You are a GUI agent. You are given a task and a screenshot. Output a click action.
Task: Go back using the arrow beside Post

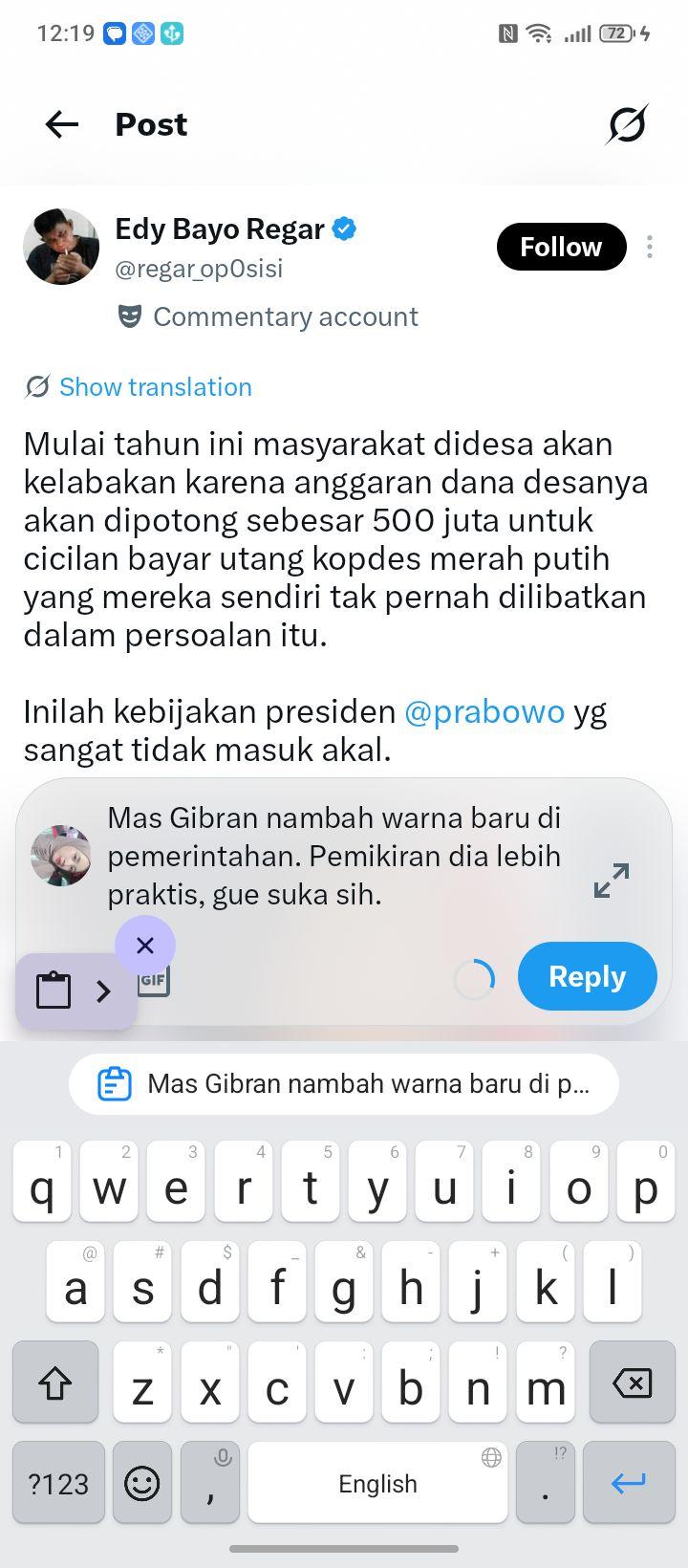pos(62,124)
